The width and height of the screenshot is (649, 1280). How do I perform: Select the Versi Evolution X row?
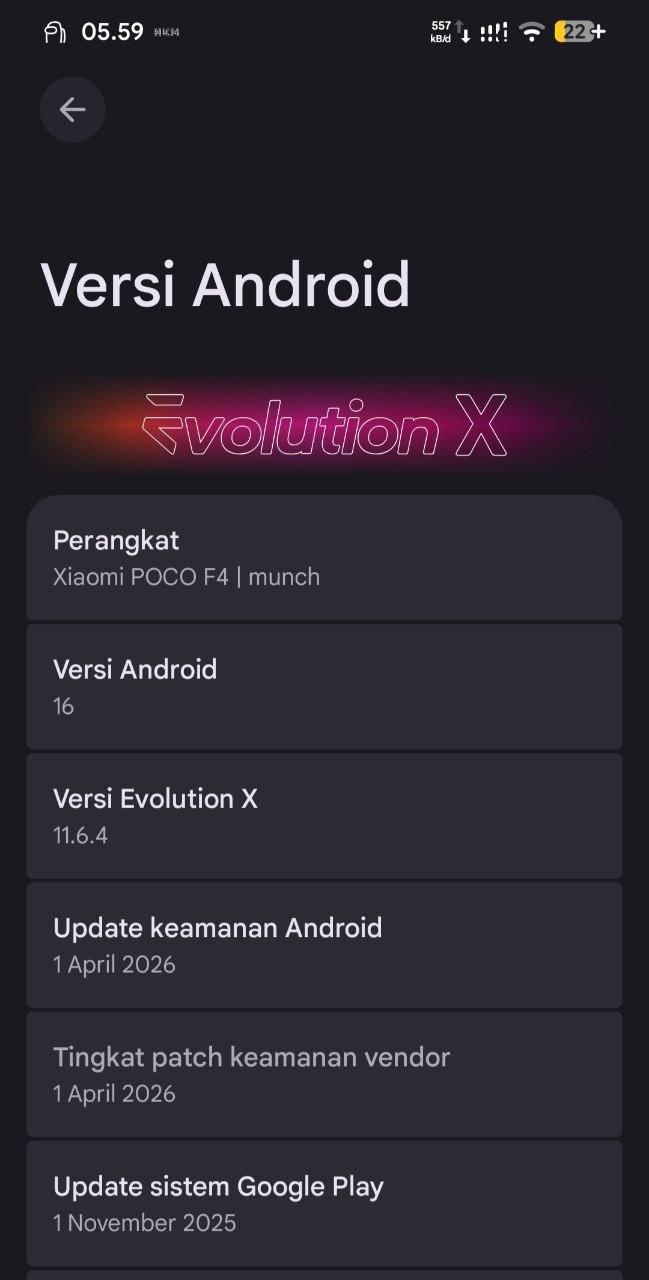(x=324, y=816)
